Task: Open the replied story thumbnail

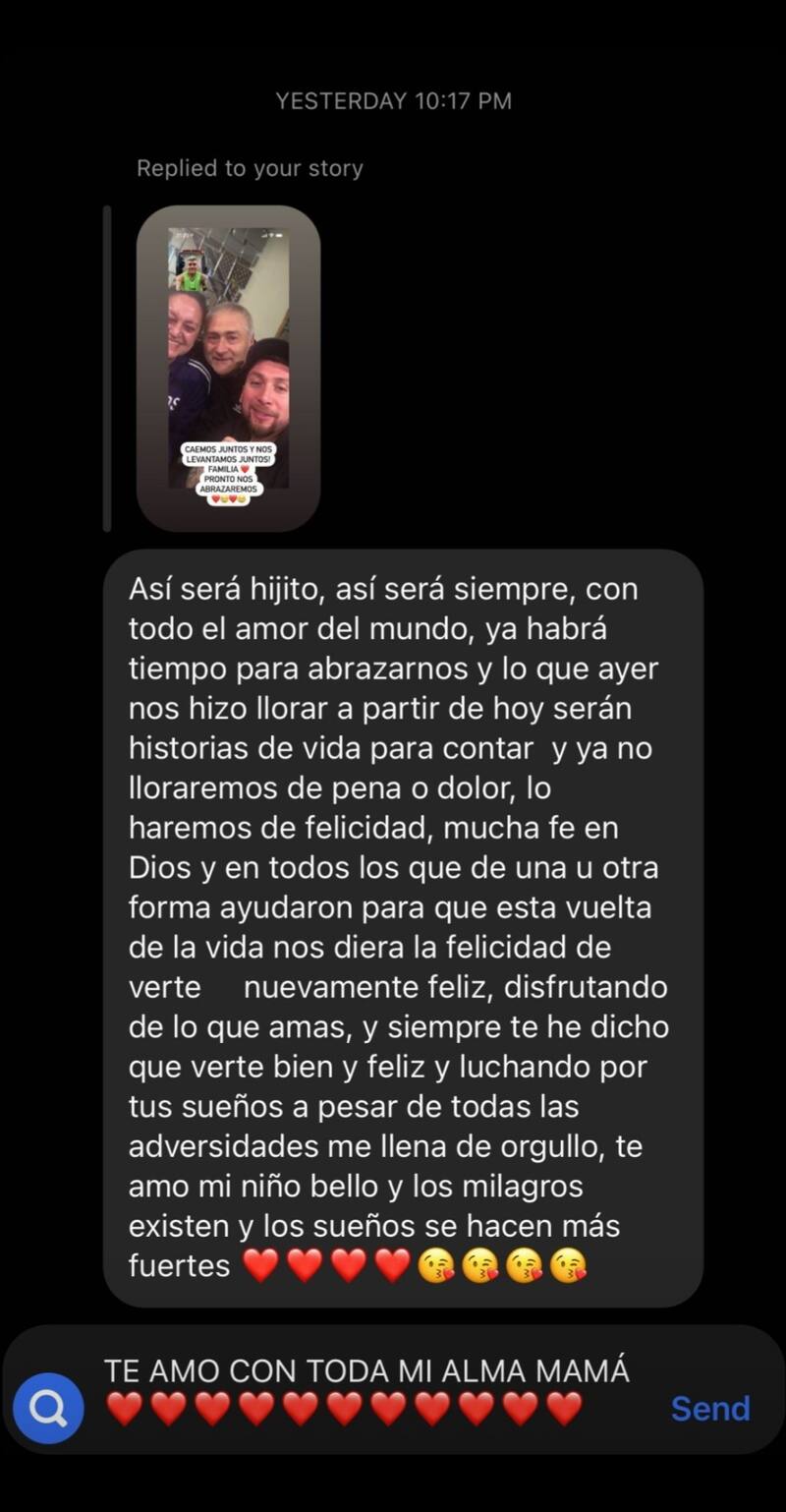Action: click(x=228, y=368)
